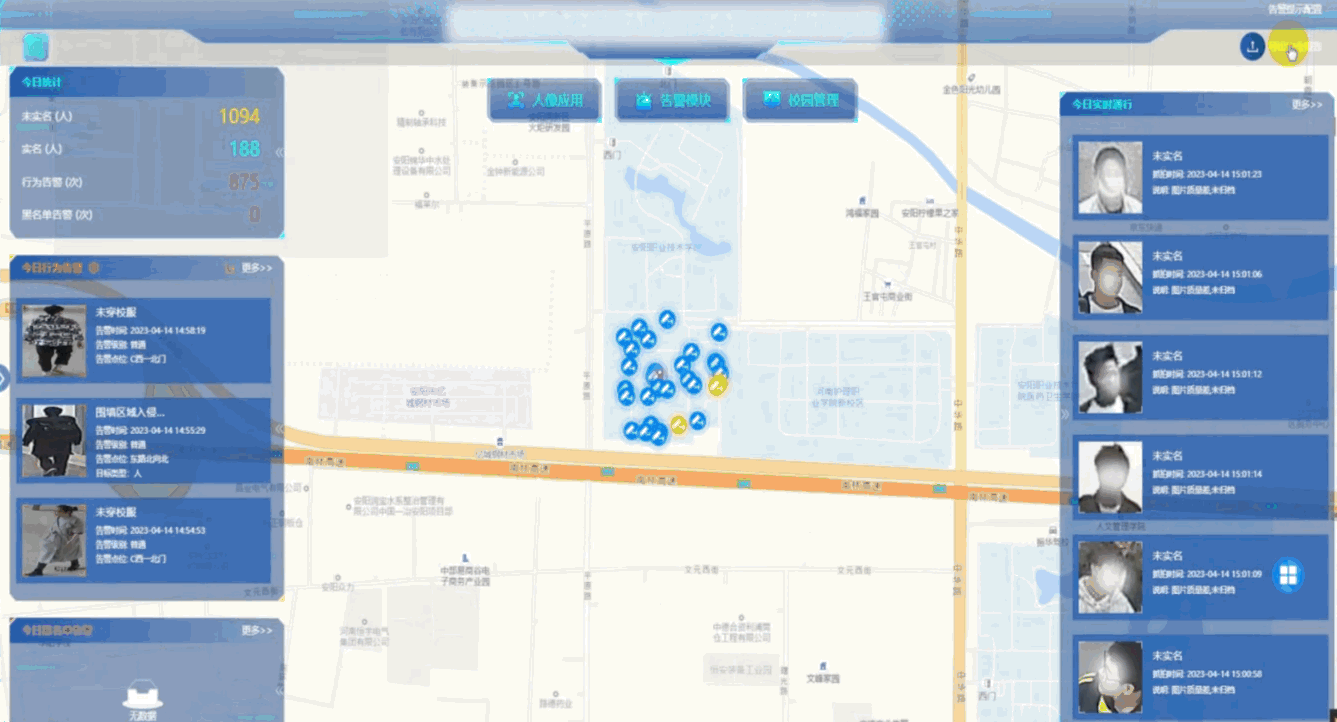Screen dimensions: 1337x722
Task: Open the 未实名 record at 15:00:58
Action: click(1200, 676)
